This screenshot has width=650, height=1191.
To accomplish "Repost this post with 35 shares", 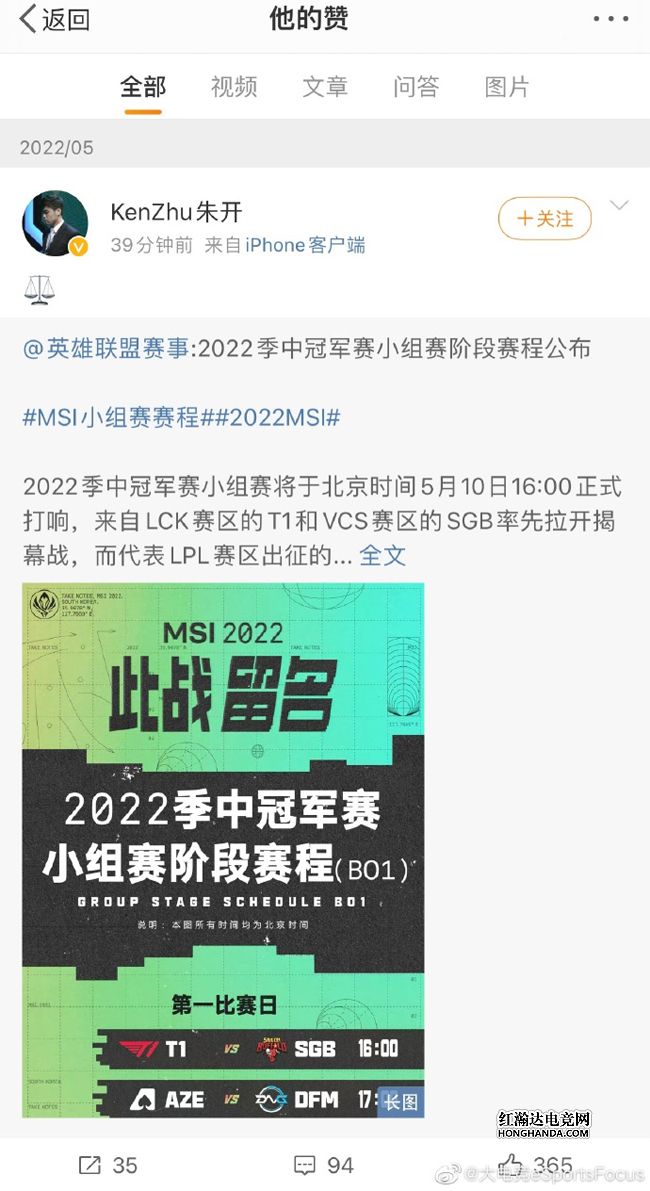I will [109, 1165].
